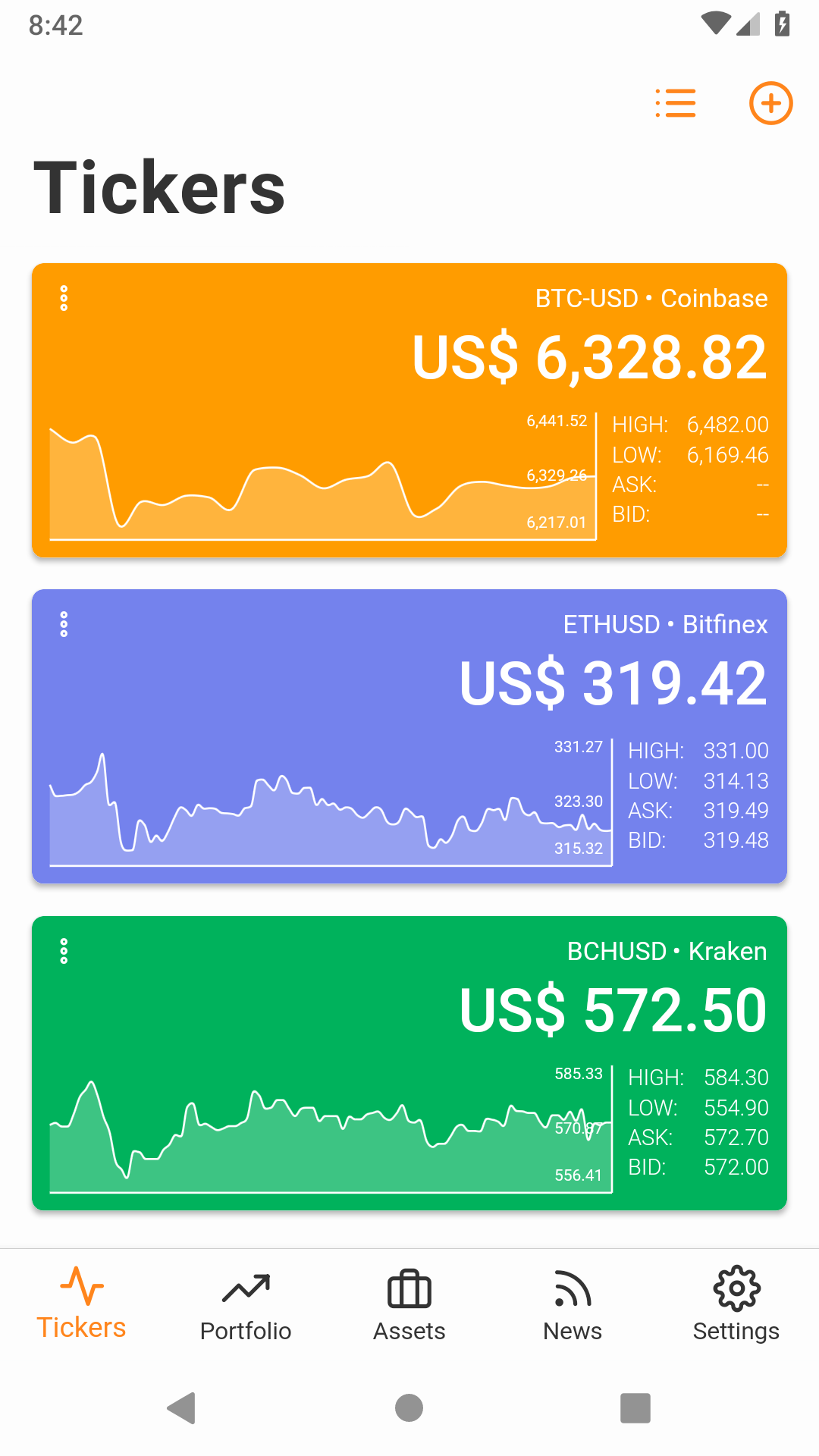Switch to the Assets tab
The width and height of the screenshot is (819, 1456).
tap(409, 1304)
